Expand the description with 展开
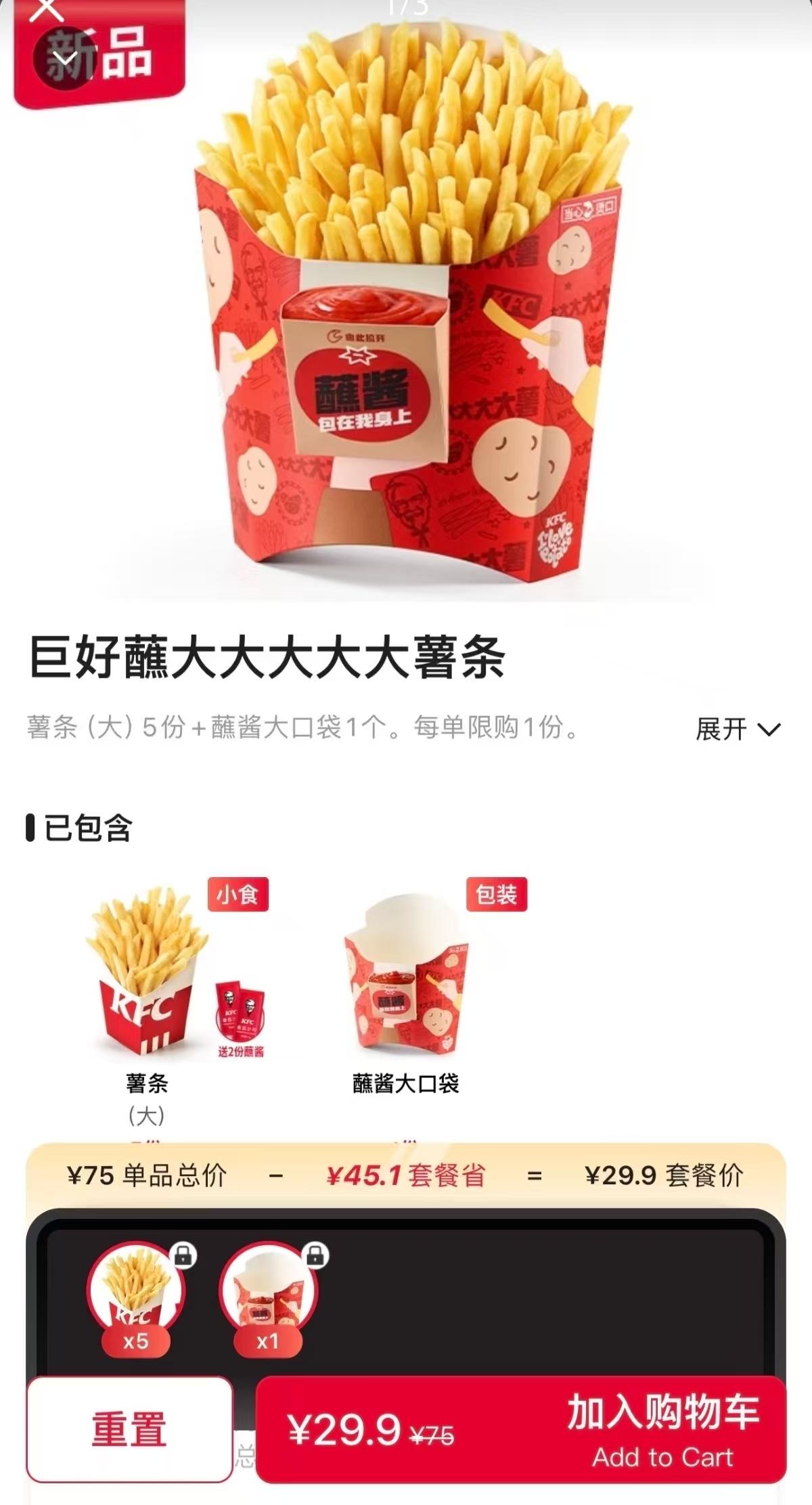812x1505 pixels. coord(738,729)
